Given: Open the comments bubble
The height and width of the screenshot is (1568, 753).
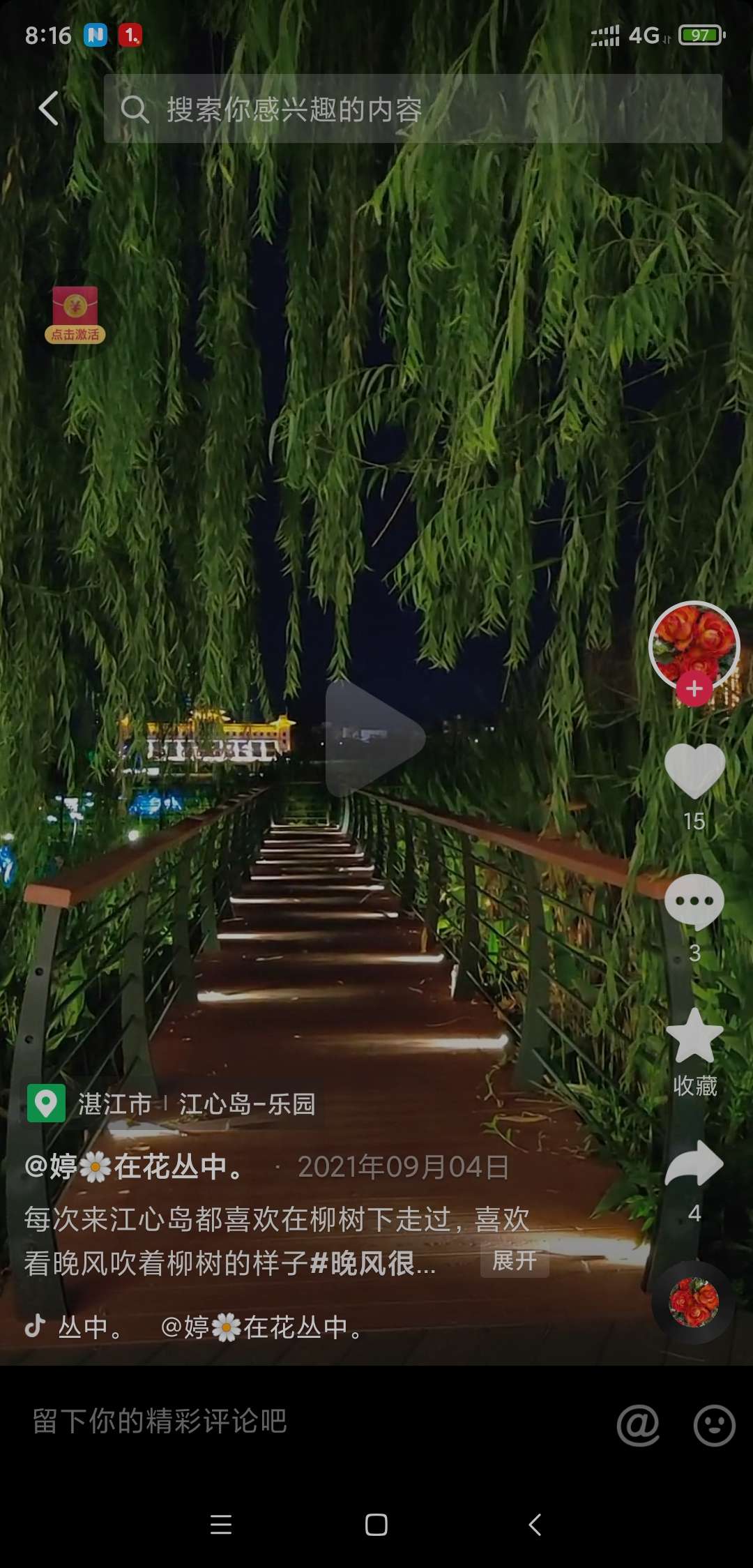Looking at the screenshot, I should pos(694,901).
